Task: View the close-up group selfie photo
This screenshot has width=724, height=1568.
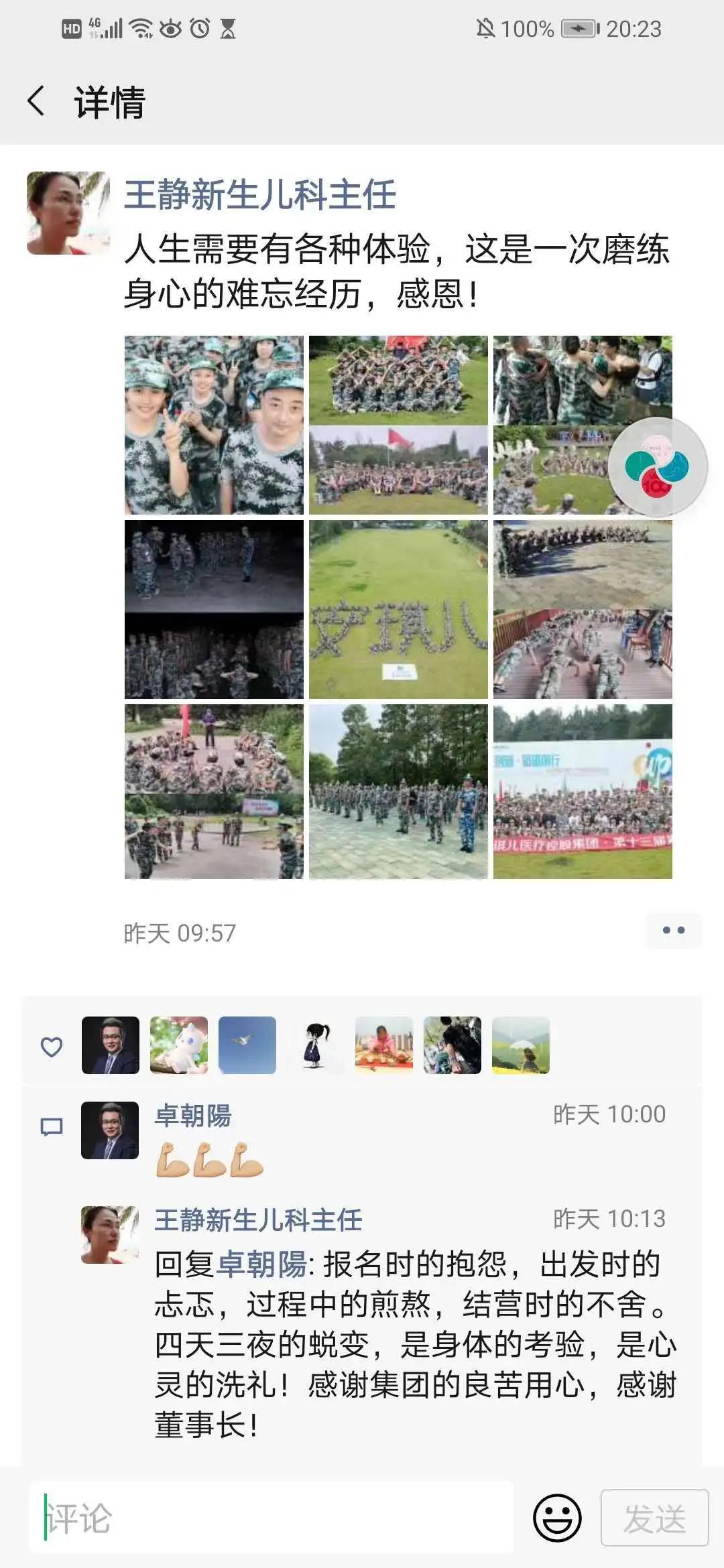Action: point(214,425)
